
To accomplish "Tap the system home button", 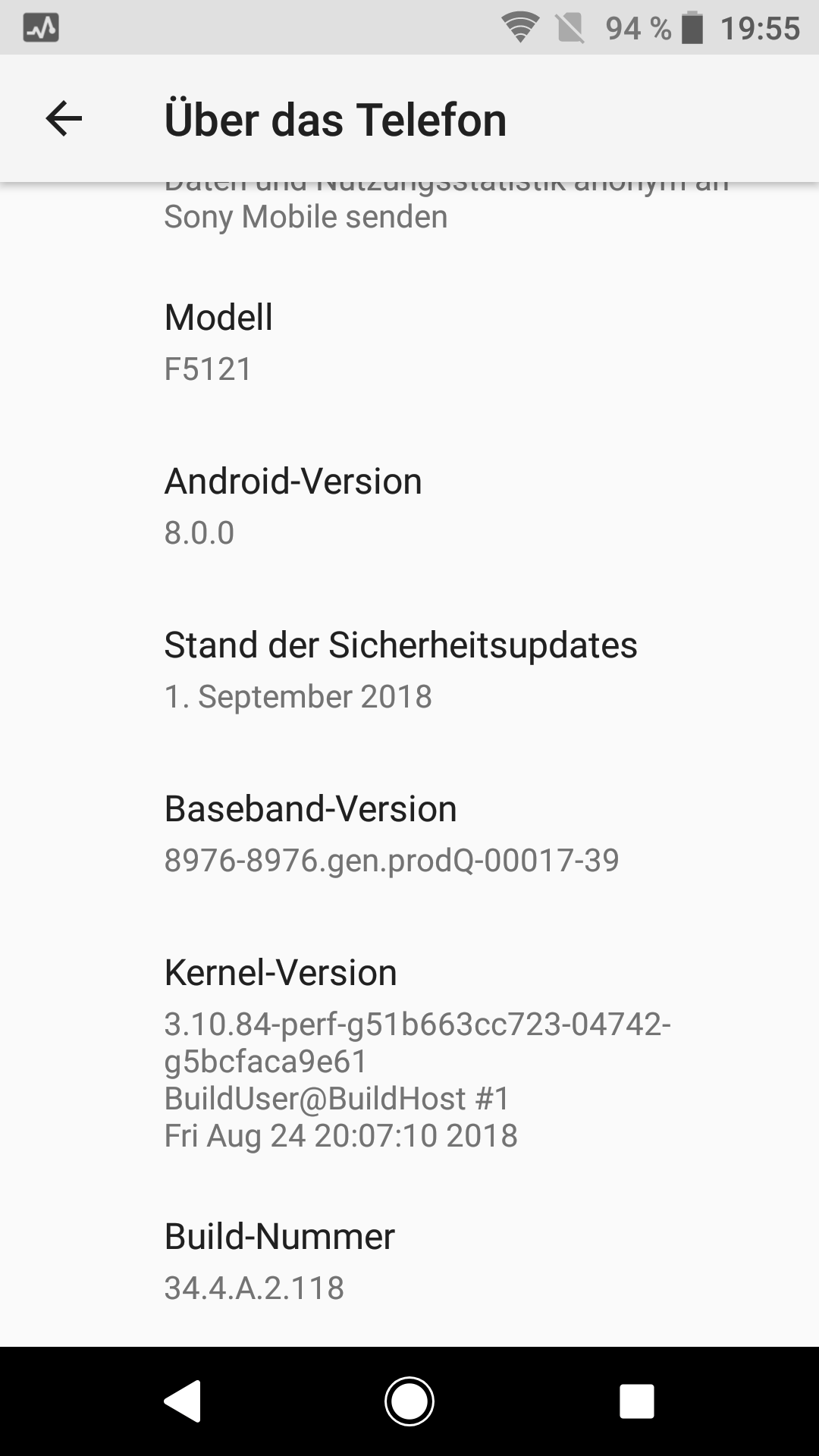I will (409, 1401).
